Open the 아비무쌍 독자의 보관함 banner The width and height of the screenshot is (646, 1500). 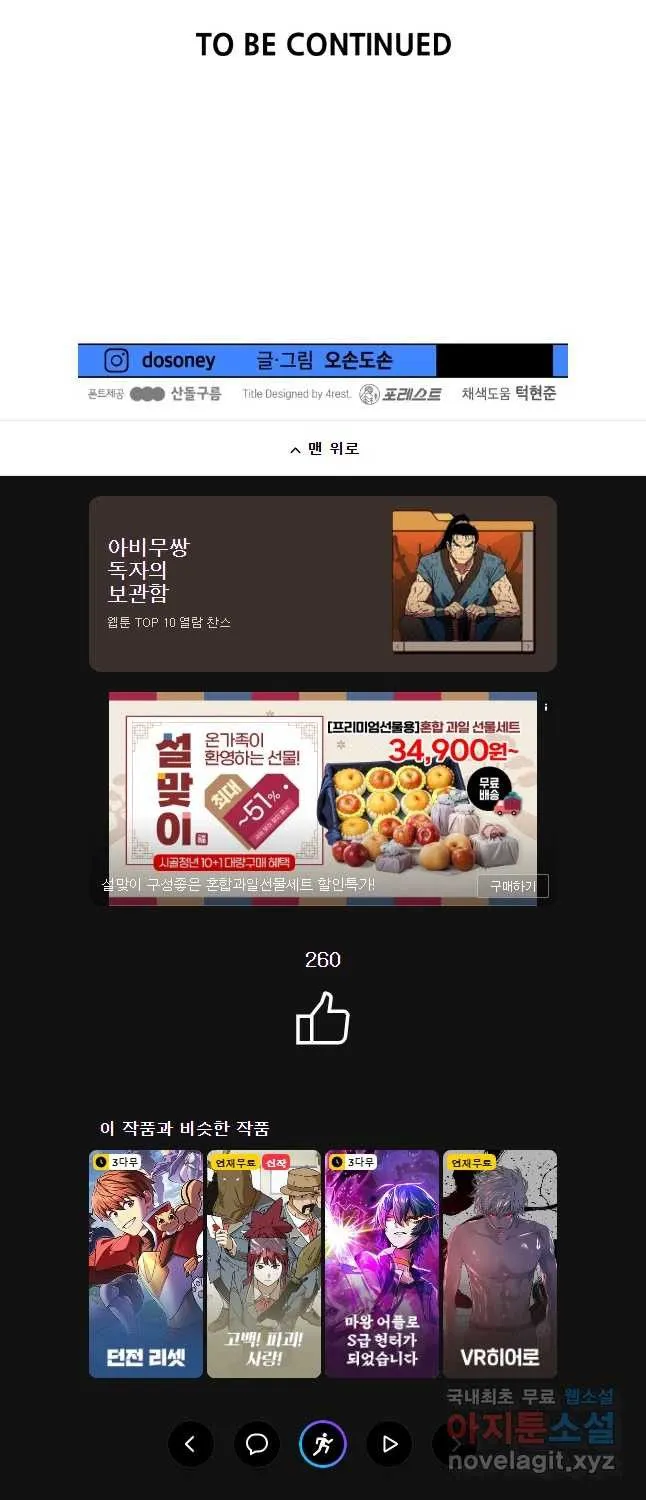[x=322, y=584]
